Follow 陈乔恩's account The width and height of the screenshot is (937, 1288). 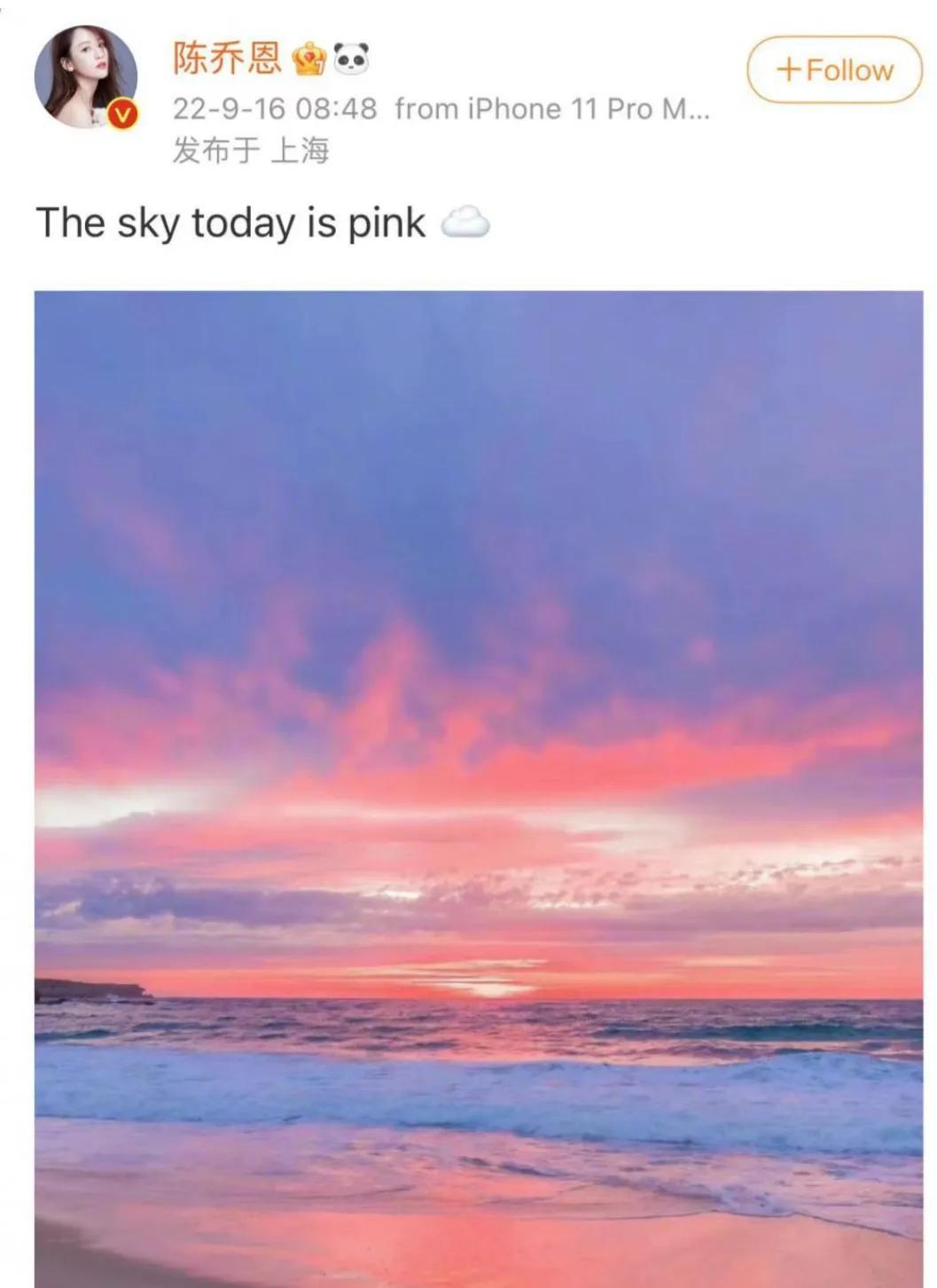(x=833, y=69)
